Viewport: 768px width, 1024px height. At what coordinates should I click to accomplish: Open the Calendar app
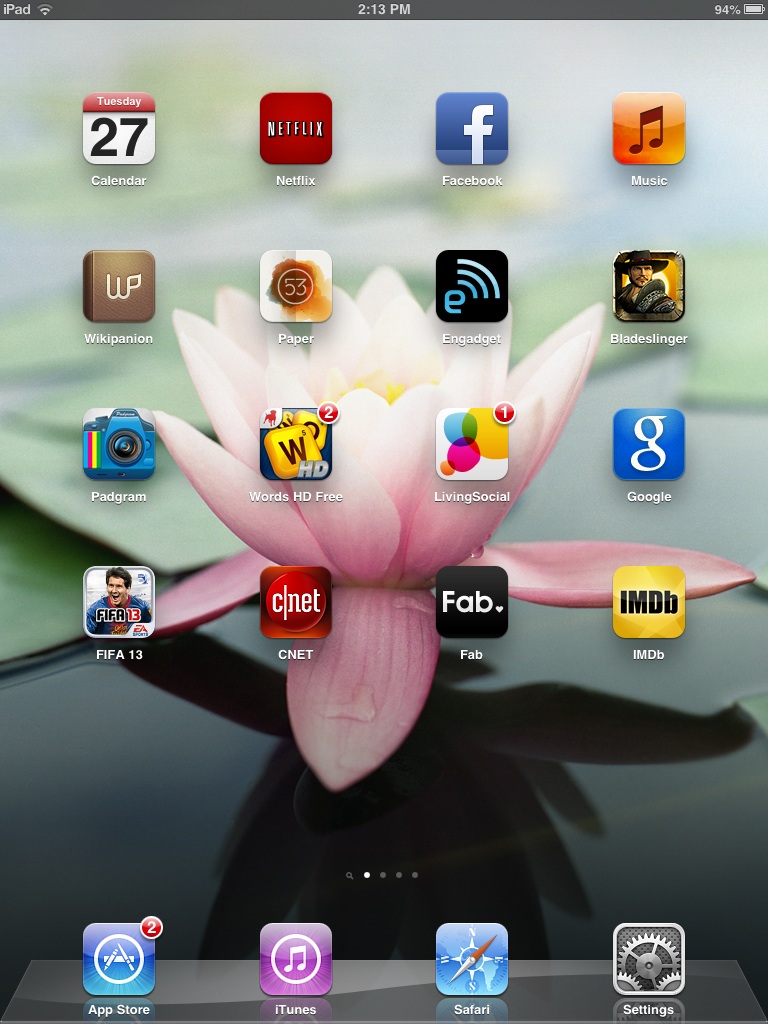pyautogui.click(x=119, y=129)
